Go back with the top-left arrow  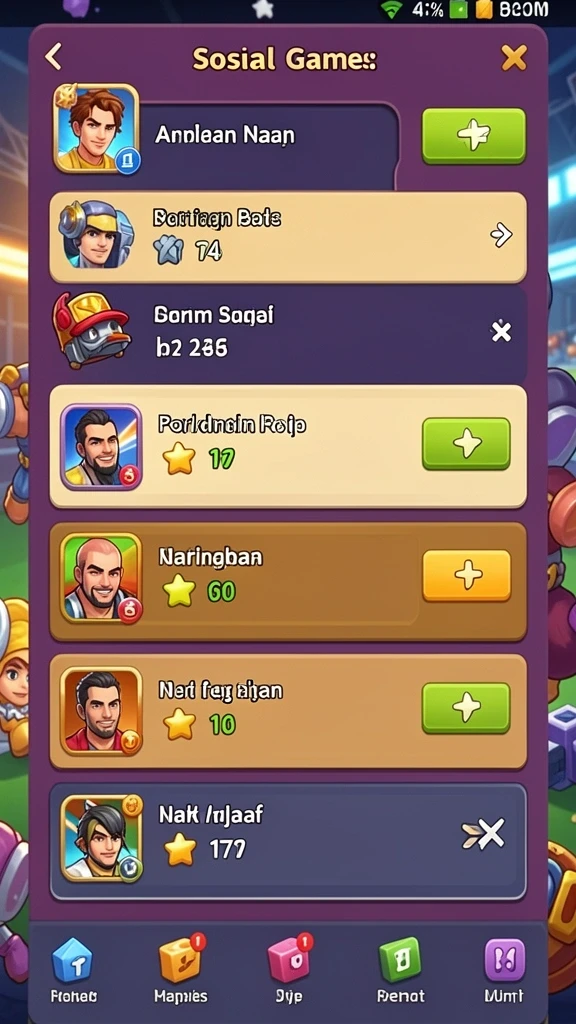[x=53, y=57]
